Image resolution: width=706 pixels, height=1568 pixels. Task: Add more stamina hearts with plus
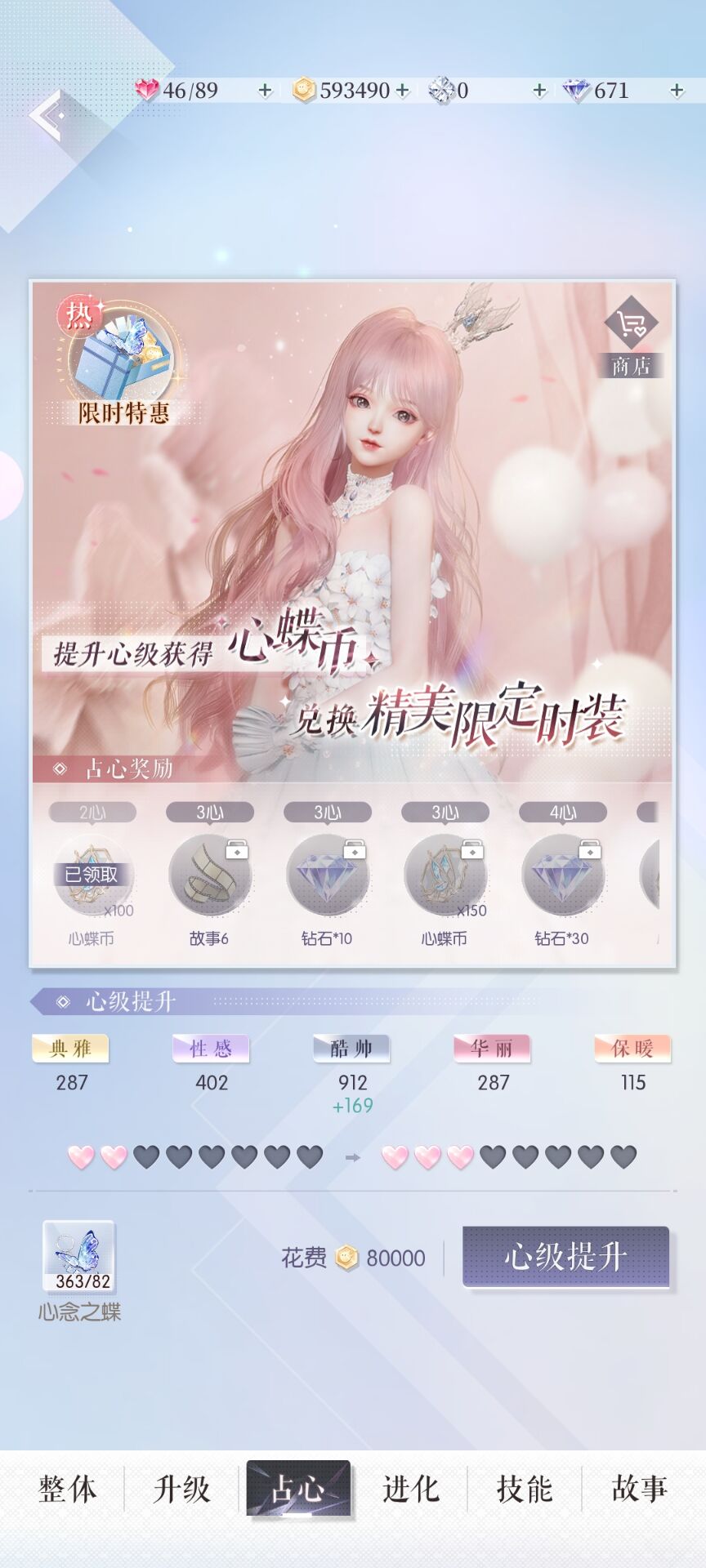265,91
